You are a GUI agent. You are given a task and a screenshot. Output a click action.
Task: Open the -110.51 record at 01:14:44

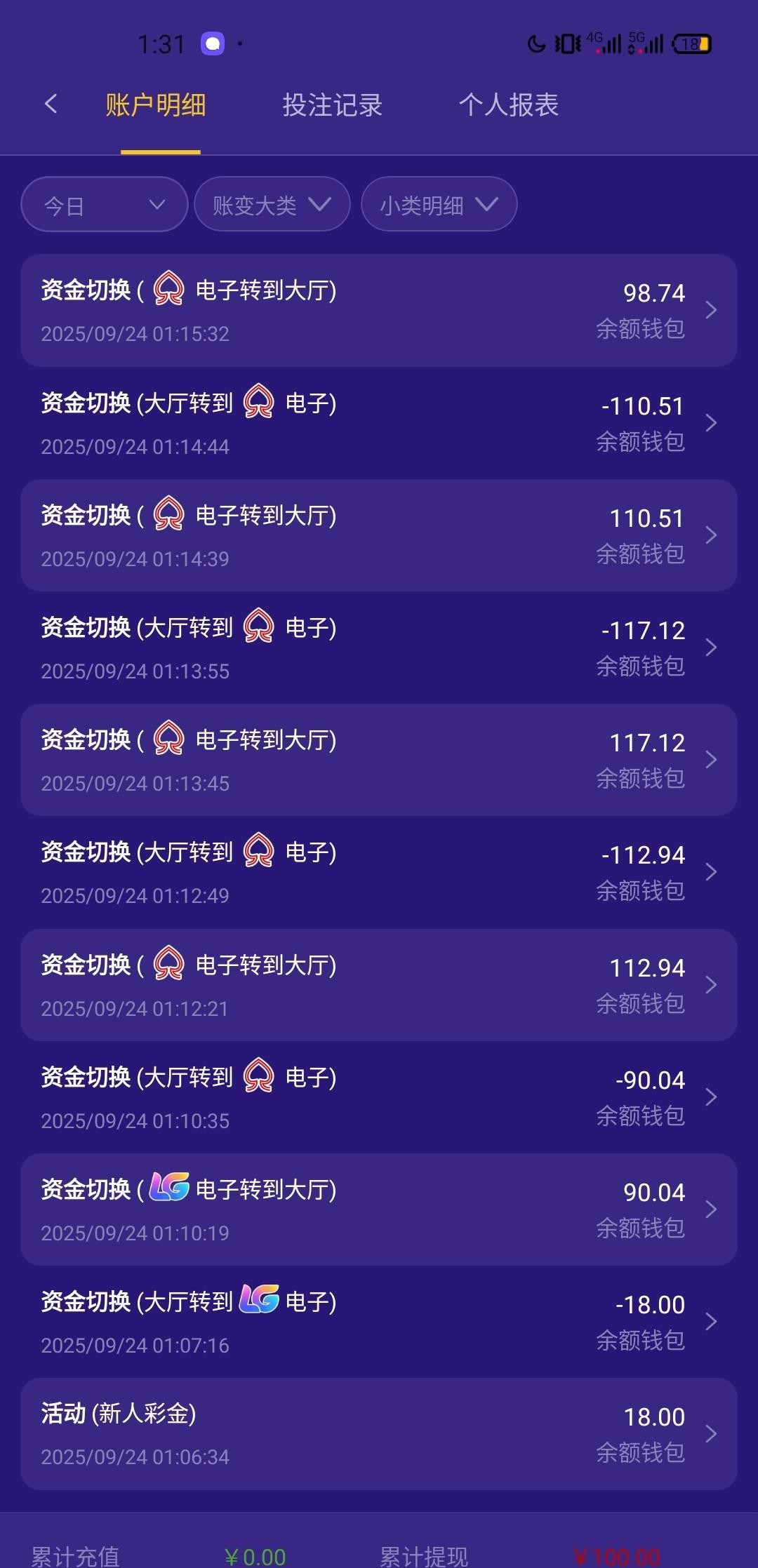pyautogui.click(x=378, y=423)
